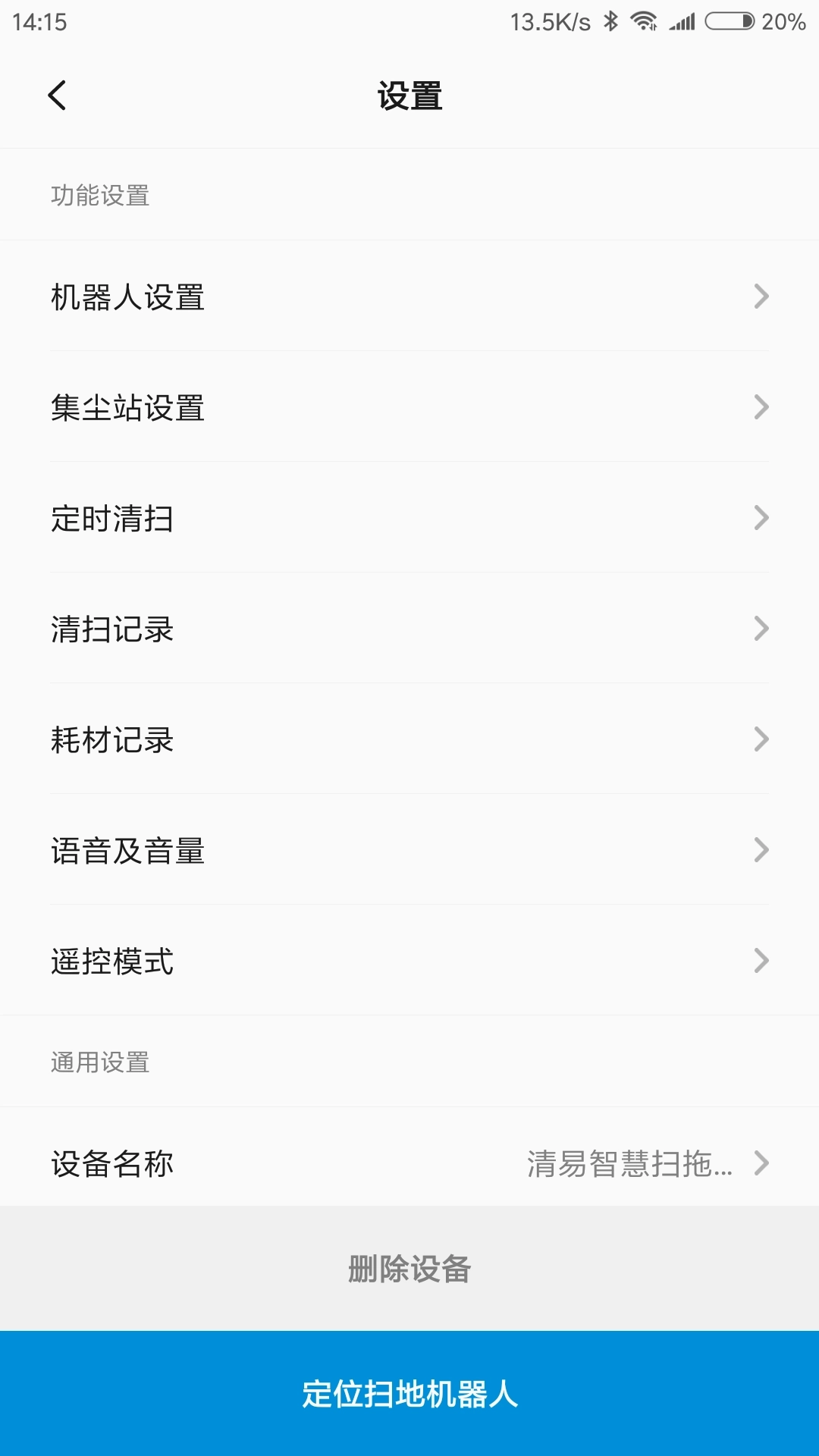Tap the Bluetooth icon in the status bar
Screen dimensions: 819x1456
[x=610, y=23]
